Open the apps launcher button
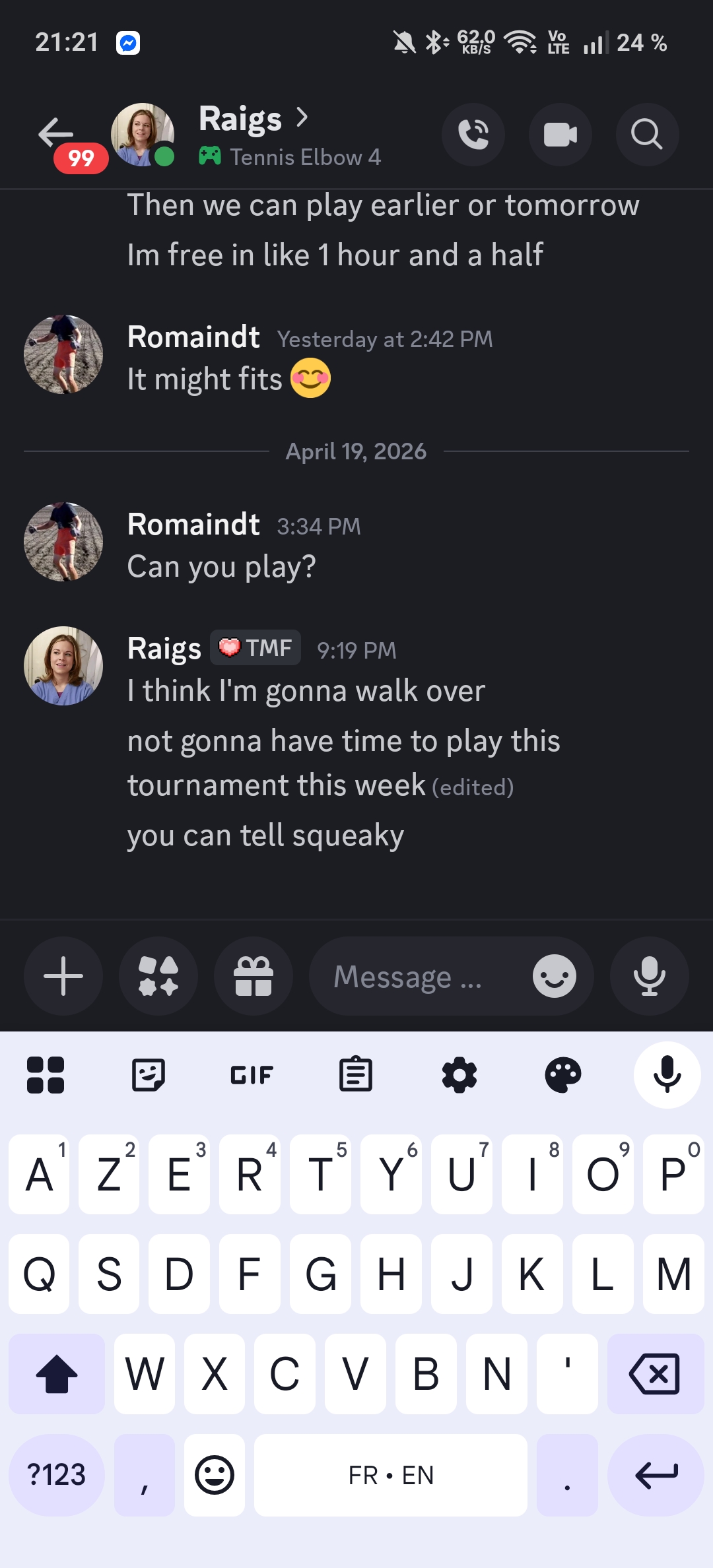Viewport: 713px width, 1568px height. tap(158, 975)
